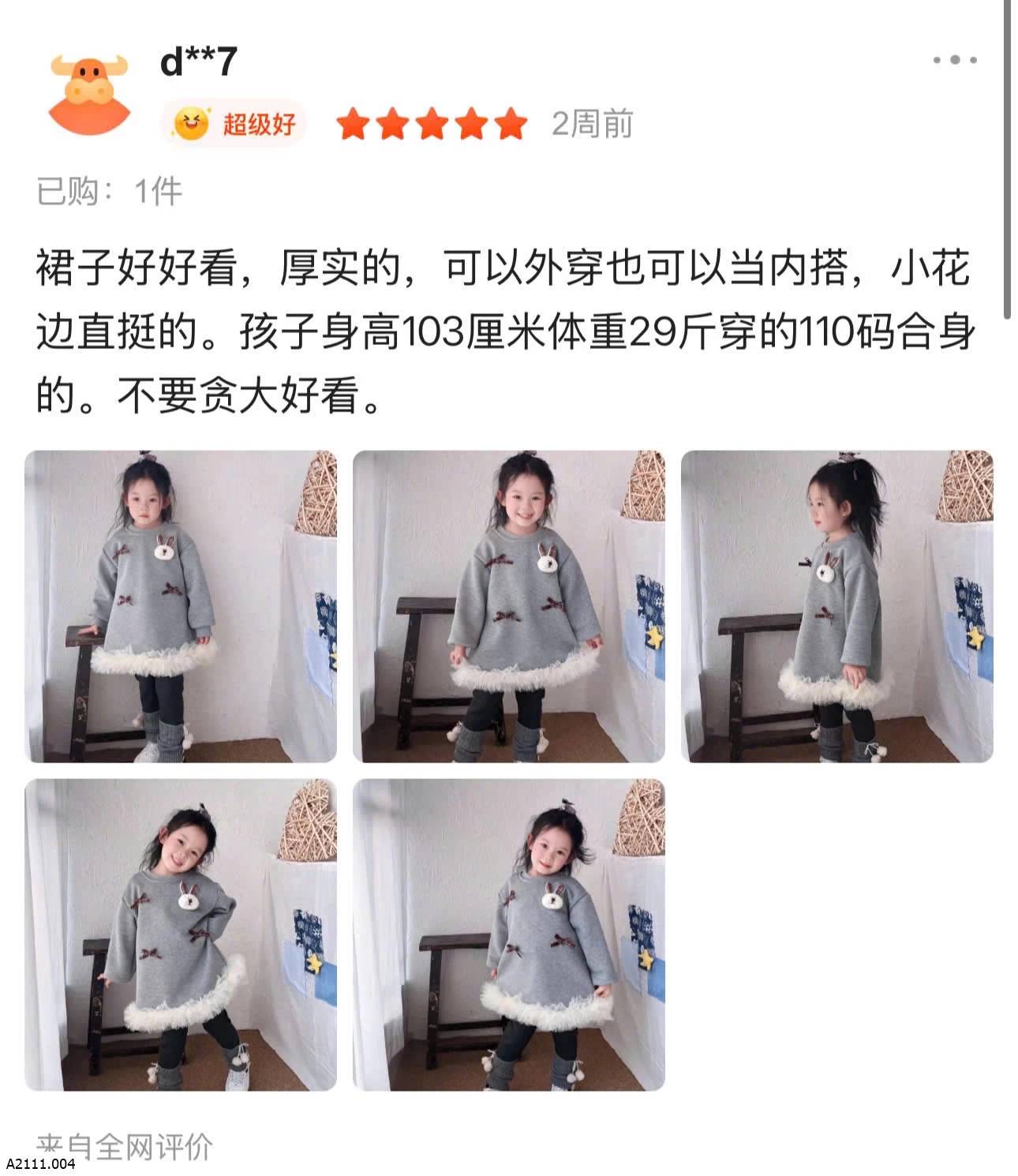The height and width of the screenshot is (1176, 1018).
Task: Enlarge the fourth review photo
Action: coord(181,934)
